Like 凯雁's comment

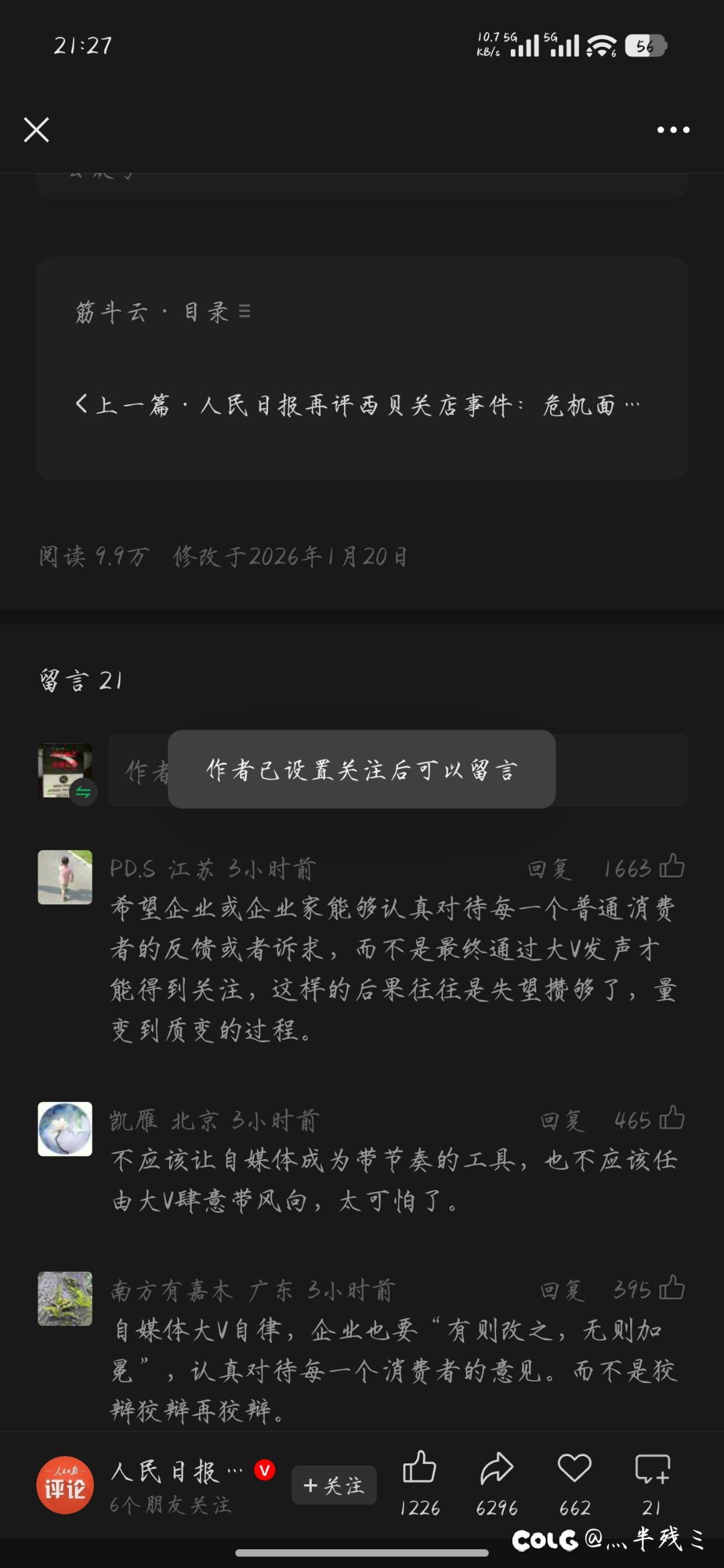[x=672, y=1118]
